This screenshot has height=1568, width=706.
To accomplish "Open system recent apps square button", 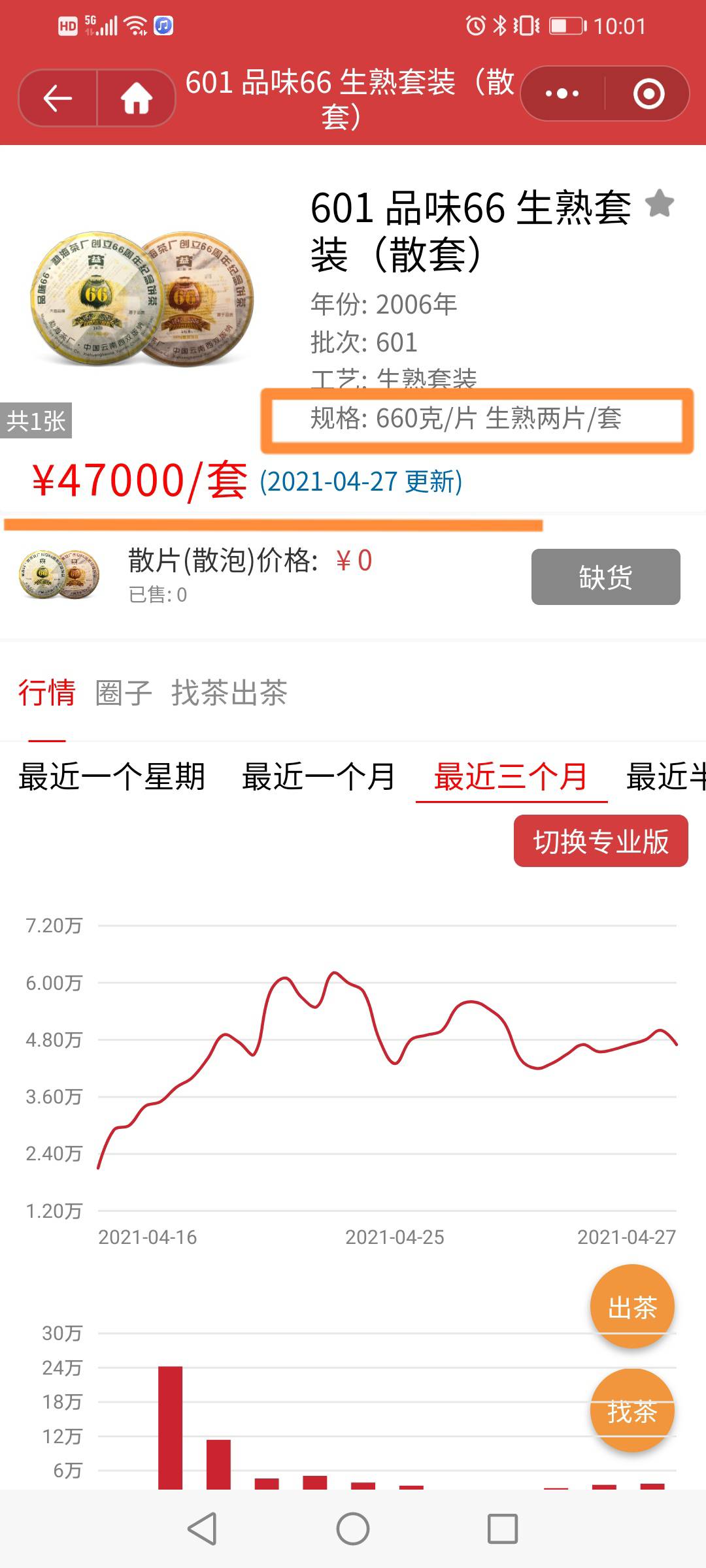I will (503, 1529).
